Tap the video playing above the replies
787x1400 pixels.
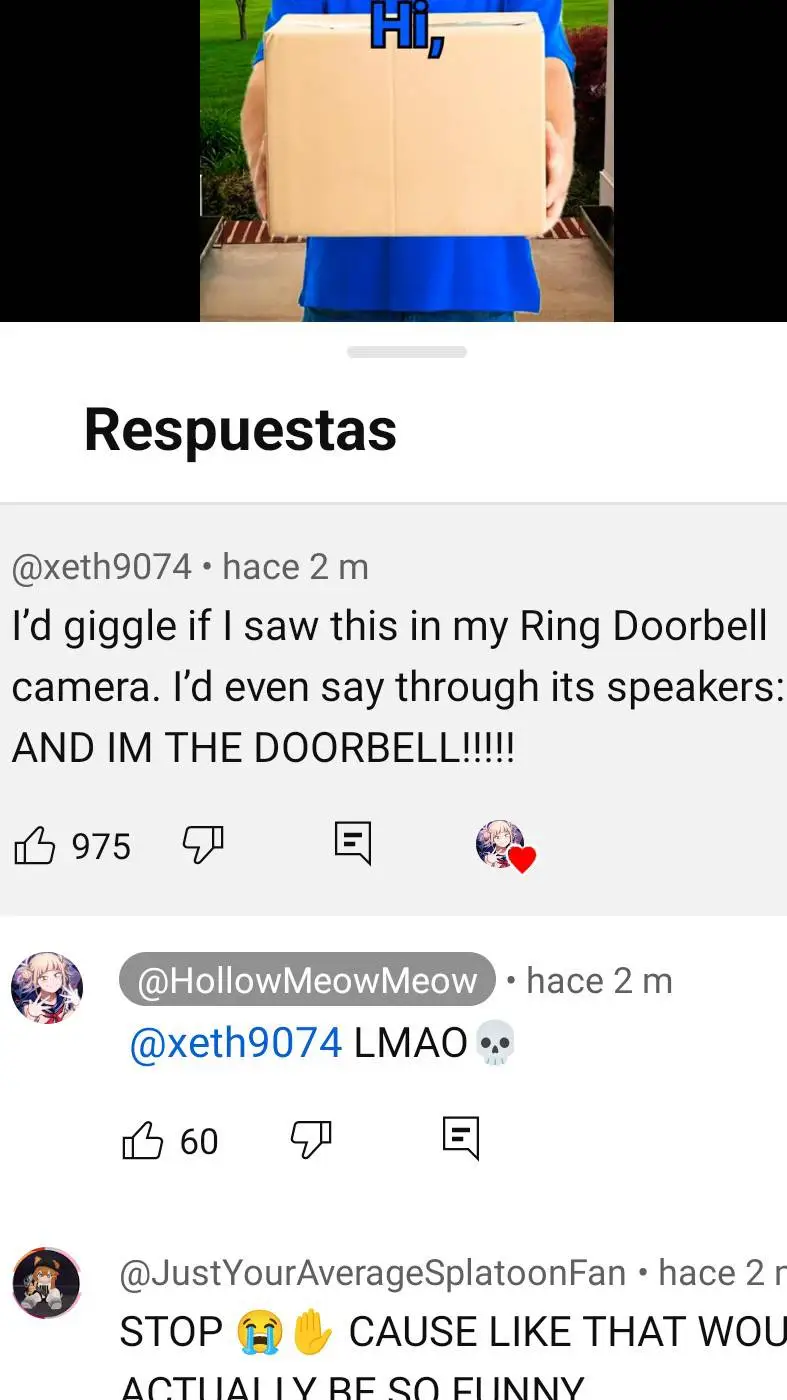click(x=406, y=160)
